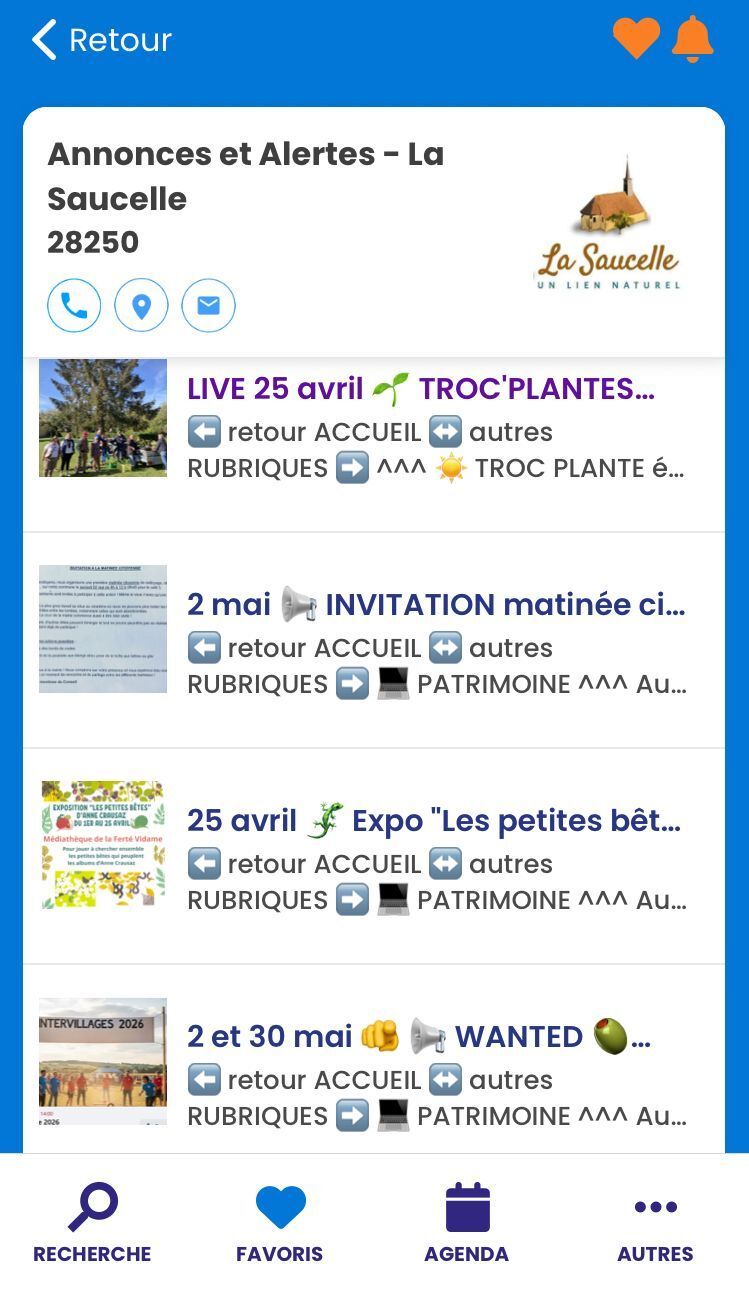Viewport: 749px width, 1289px height.
Task: Open the location pin for La Saucelle
Action: click(141, 305)
